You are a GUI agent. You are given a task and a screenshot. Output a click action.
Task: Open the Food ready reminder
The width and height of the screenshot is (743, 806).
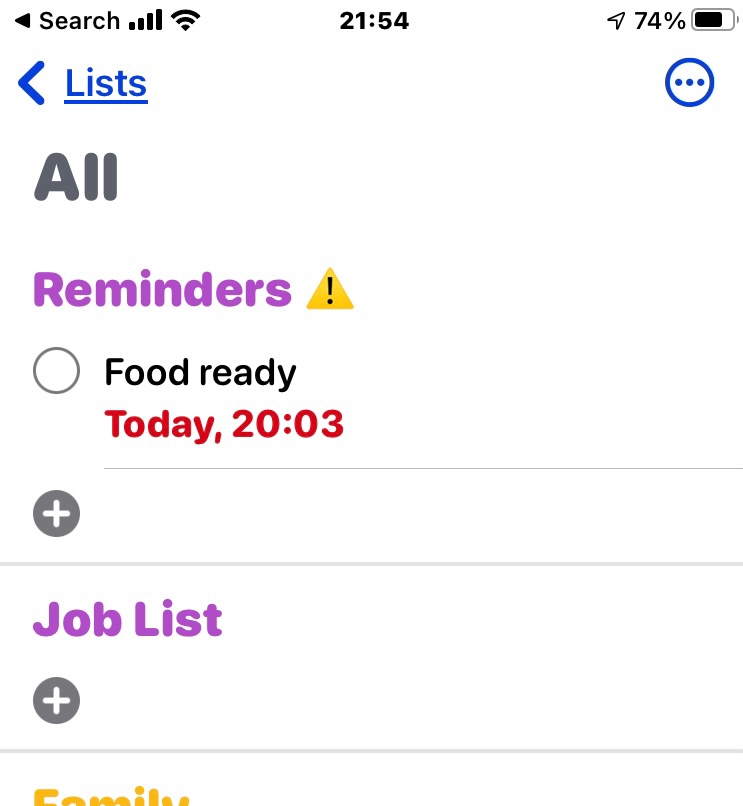pyautogui.click(x=200, y=373)
